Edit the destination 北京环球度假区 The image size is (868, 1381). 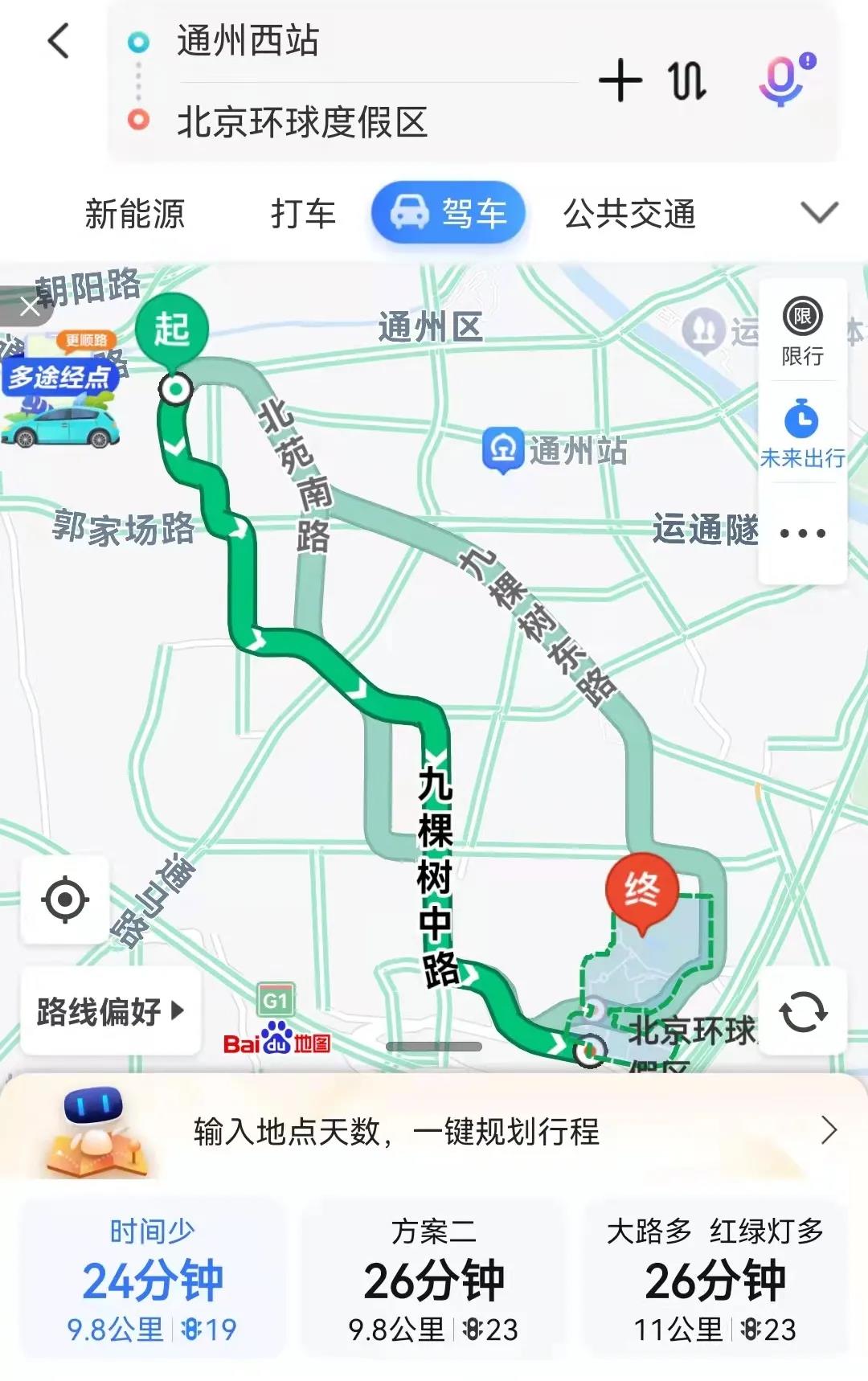(301, 122)
